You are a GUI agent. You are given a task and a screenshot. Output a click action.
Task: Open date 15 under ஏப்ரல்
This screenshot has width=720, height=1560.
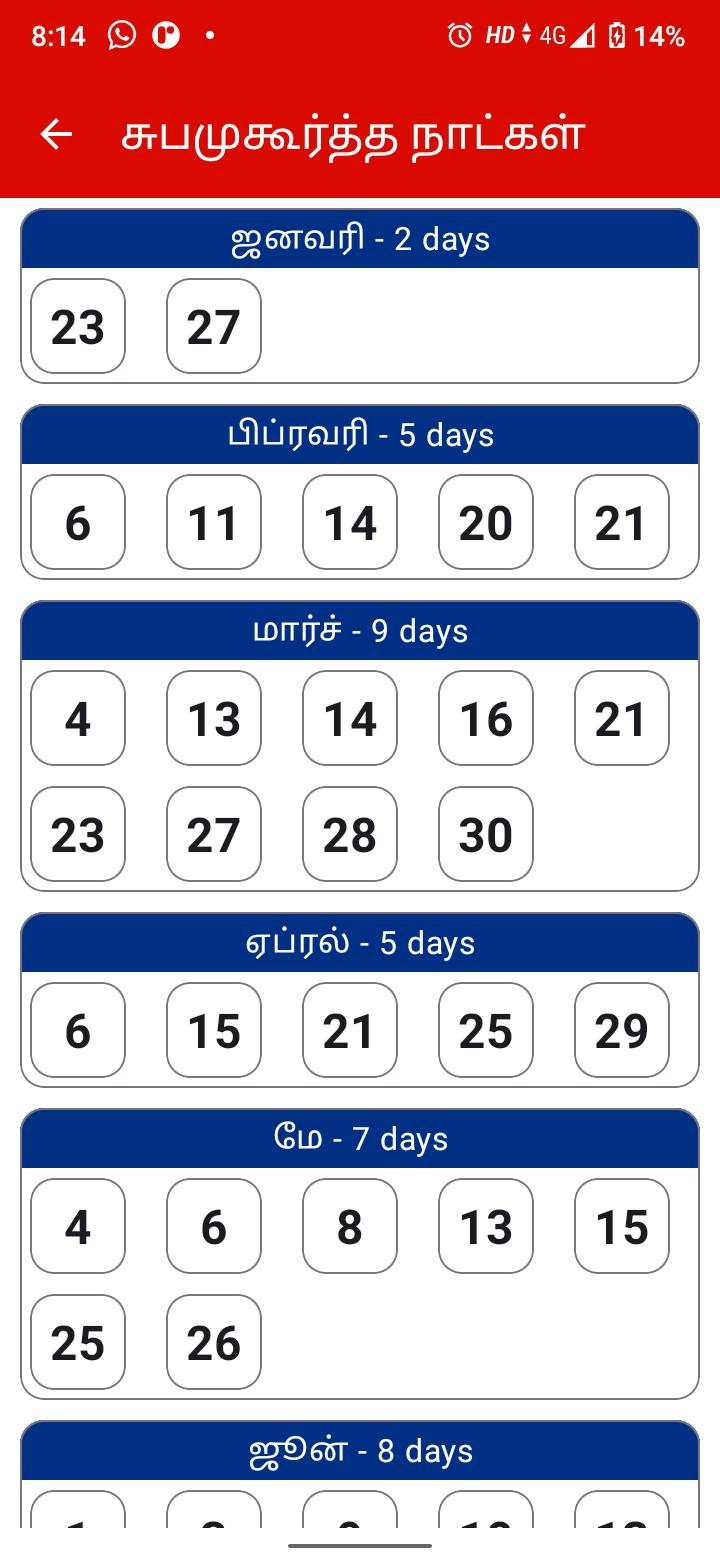[x=214, y=1030]
